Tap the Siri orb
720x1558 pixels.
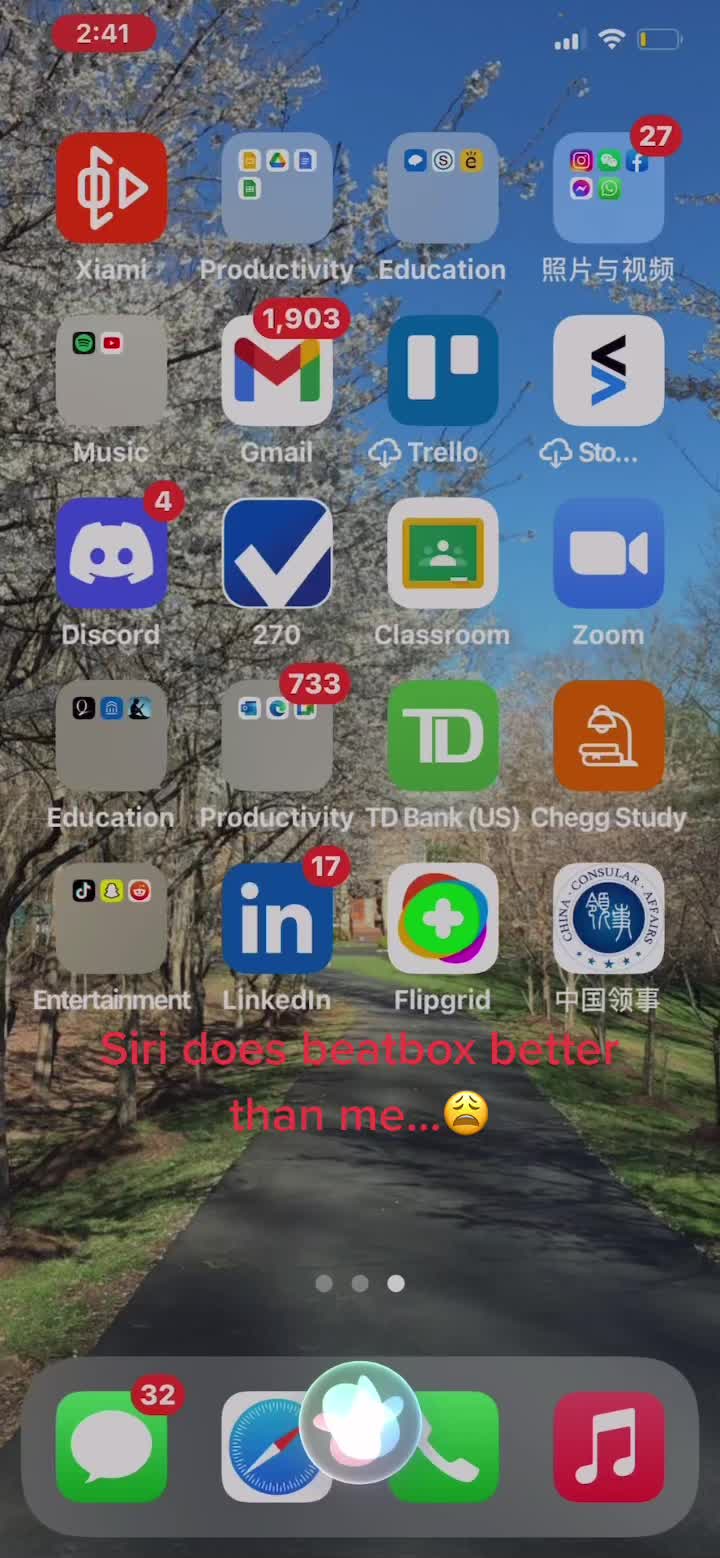coord(360,1422)
